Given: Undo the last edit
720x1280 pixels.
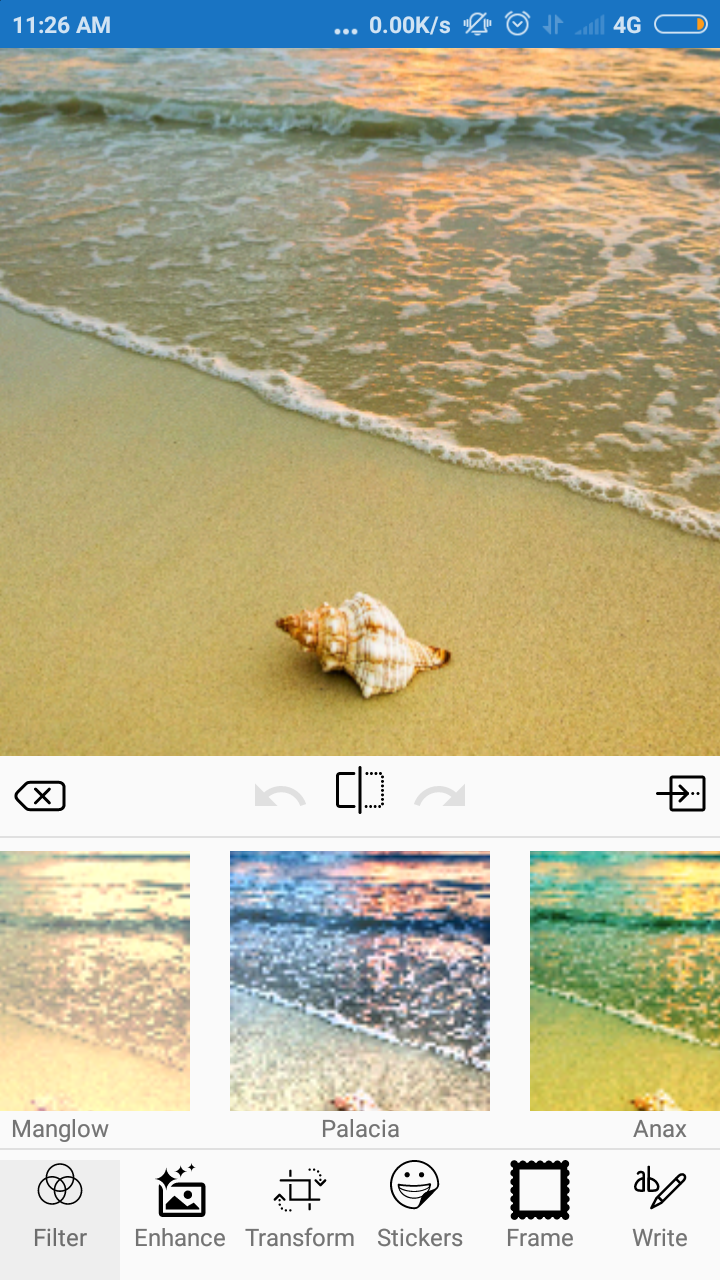Looking at the screenshot, I should pos(280,796).
